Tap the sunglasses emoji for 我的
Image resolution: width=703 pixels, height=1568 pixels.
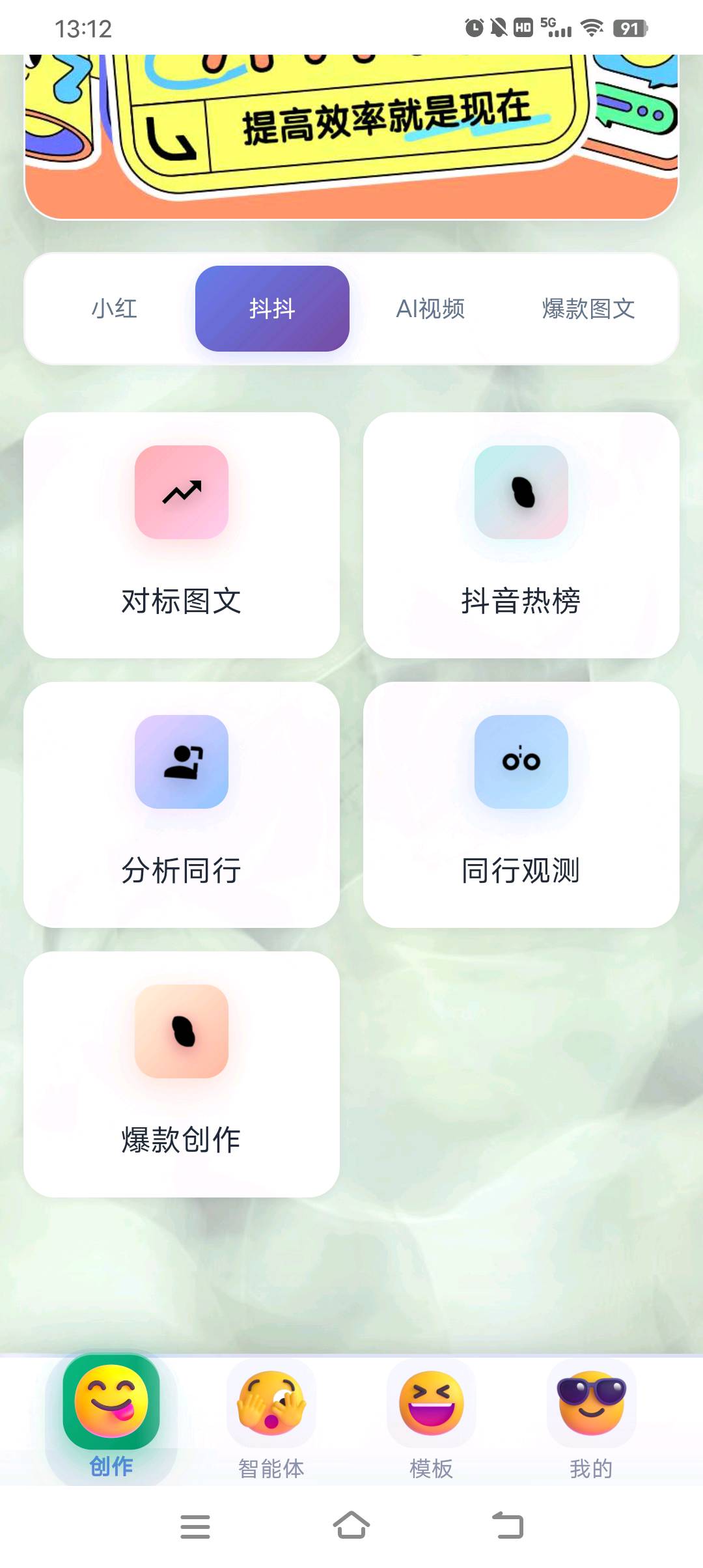[591, 1403]
